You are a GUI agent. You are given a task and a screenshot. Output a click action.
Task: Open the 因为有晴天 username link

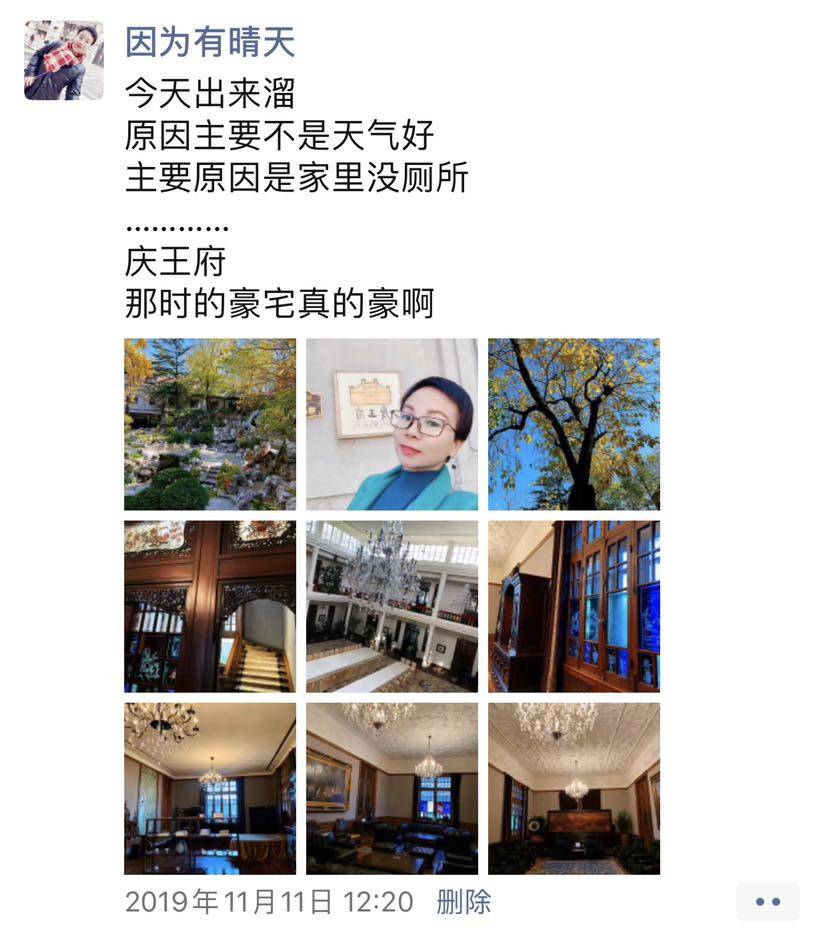click(210, 42)
